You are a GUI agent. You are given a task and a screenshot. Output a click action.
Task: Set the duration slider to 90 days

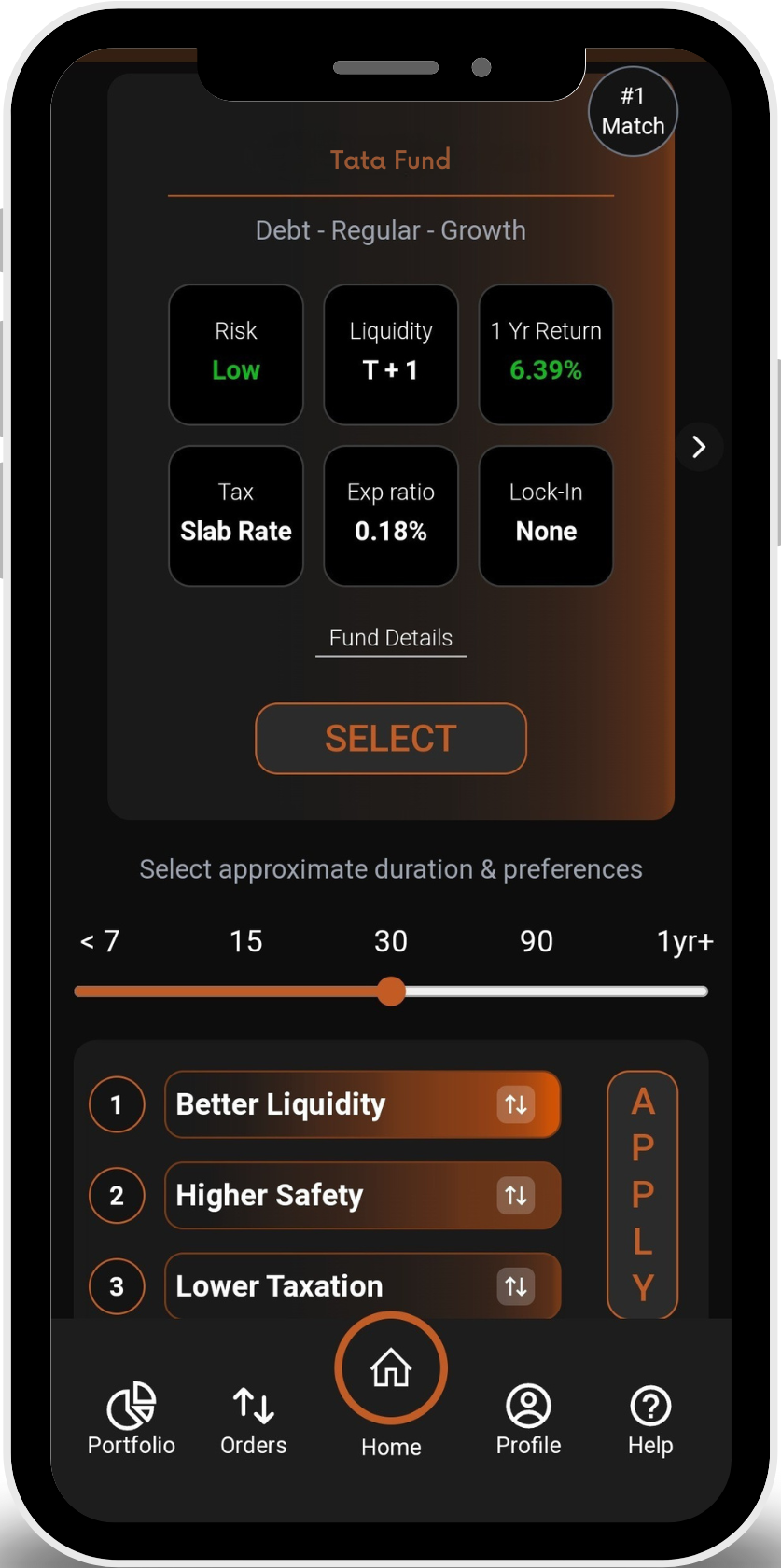537,992
